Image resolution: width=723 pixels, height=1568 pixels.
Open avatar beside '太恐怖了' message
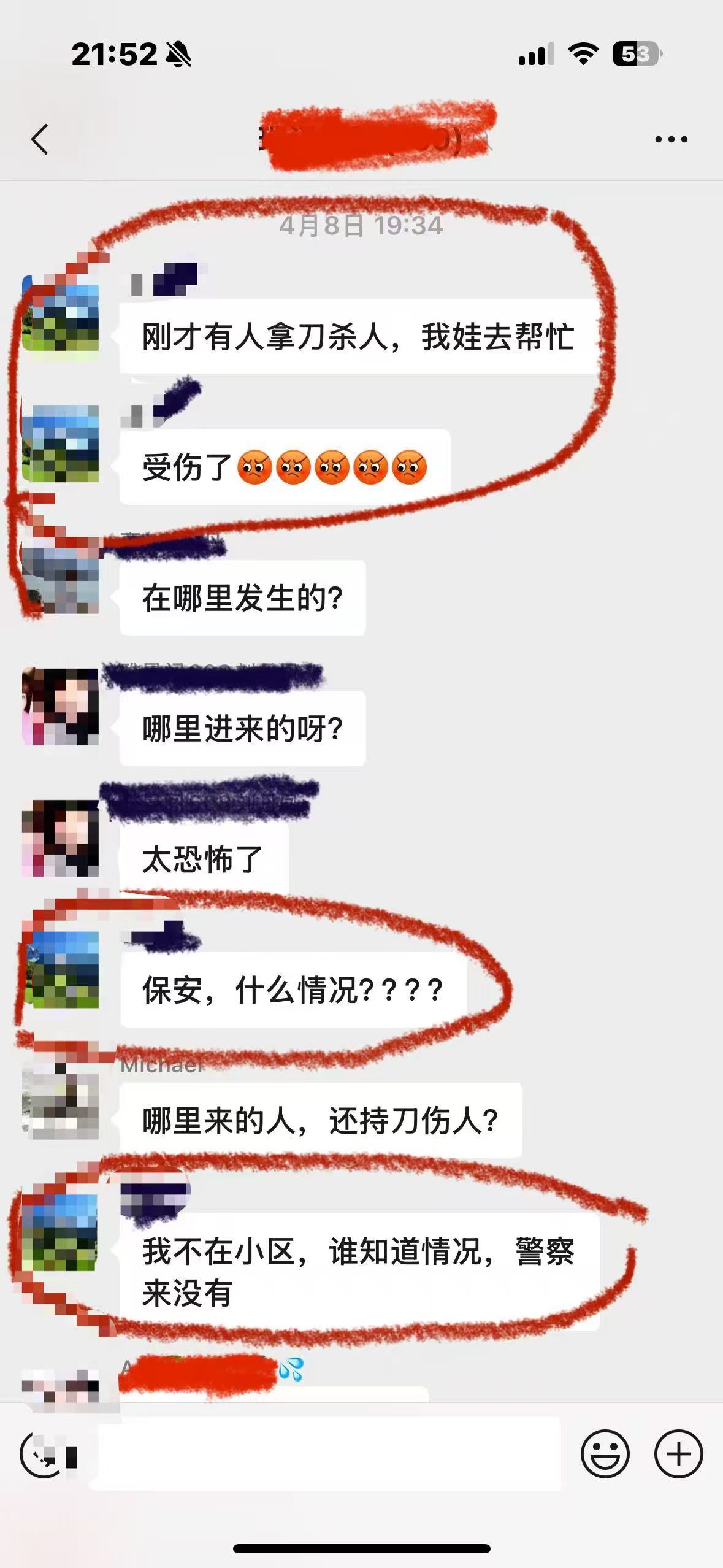pos(60,839)
